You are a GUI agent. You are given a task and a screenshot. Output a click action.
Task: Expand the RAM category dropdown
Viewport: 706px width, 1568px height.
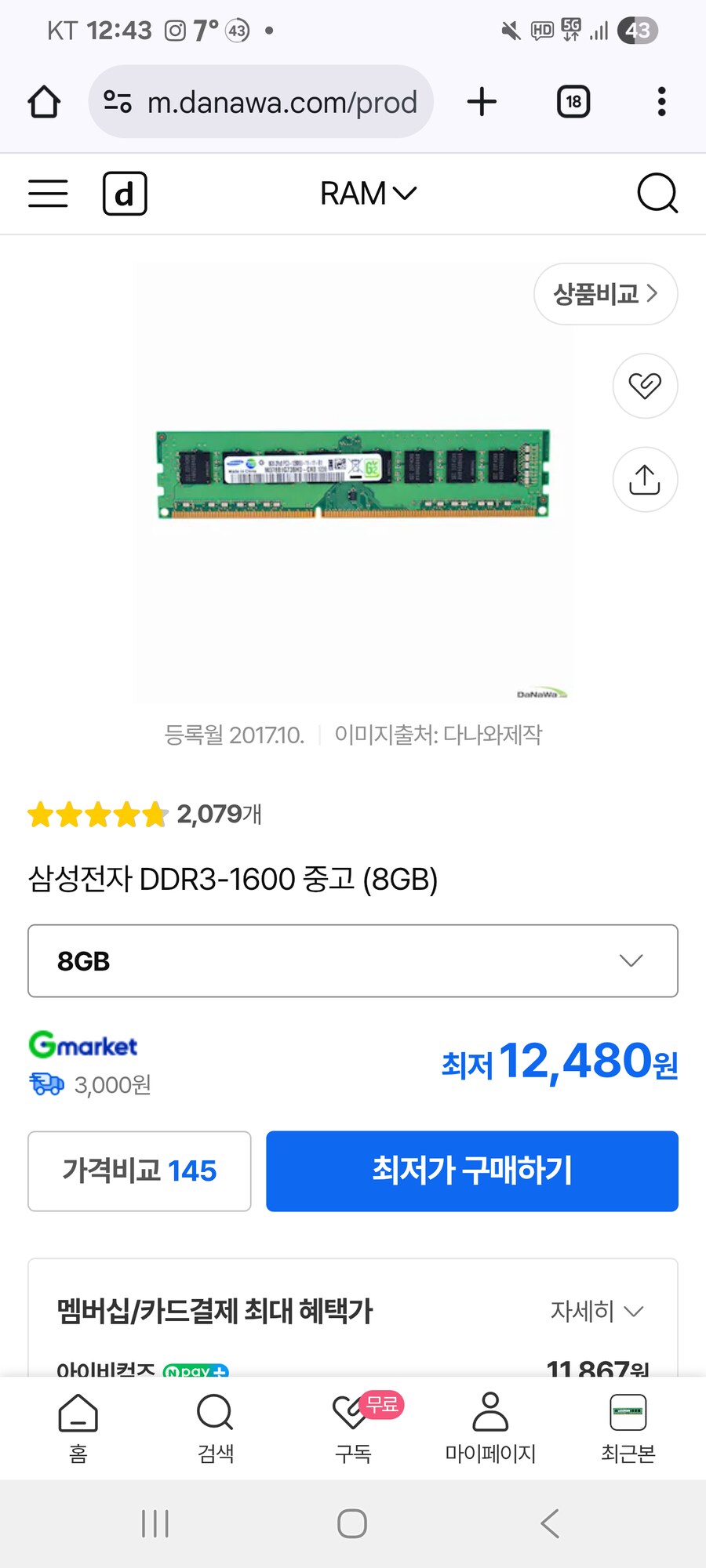(369, 194)
